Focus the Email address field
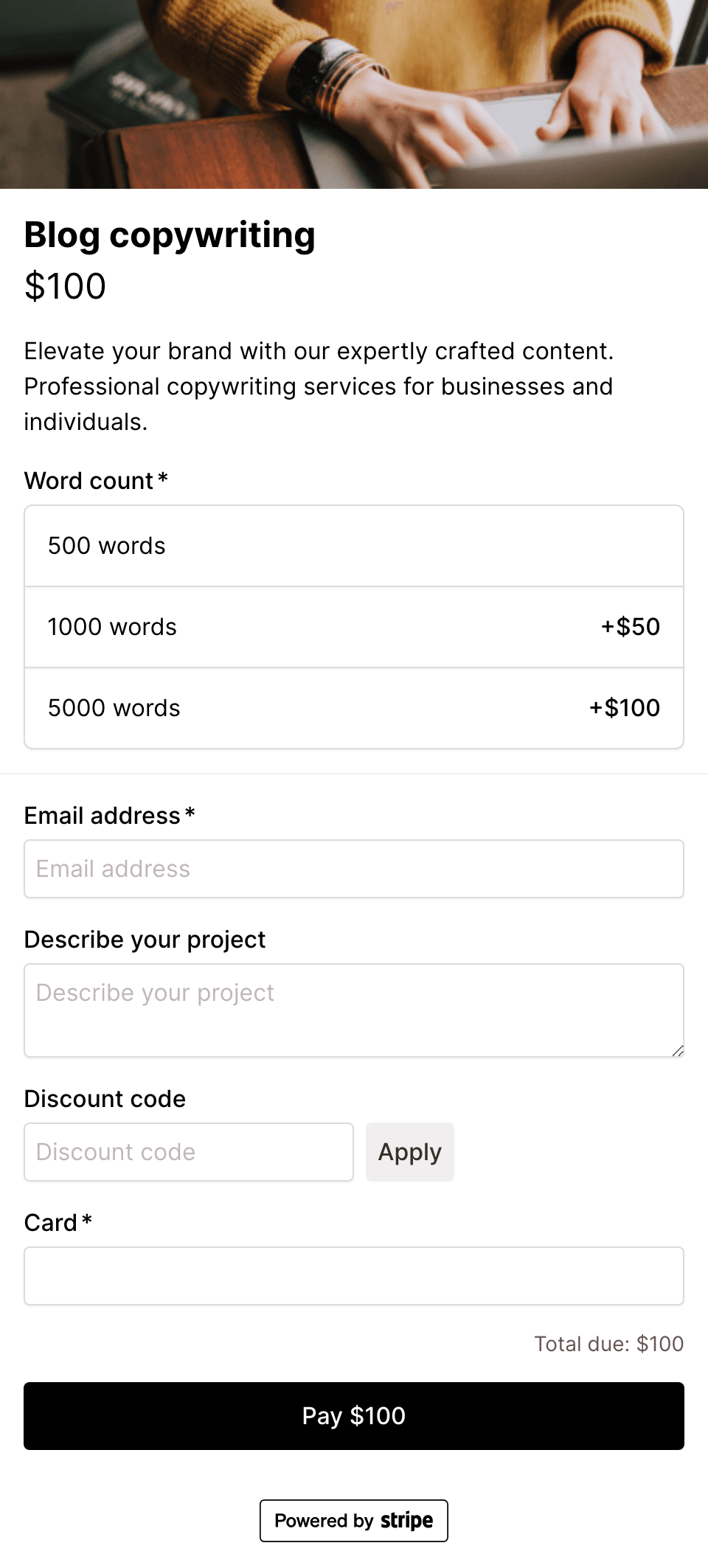Viewport: 708px width, 1568px height. tap(354, 869)
